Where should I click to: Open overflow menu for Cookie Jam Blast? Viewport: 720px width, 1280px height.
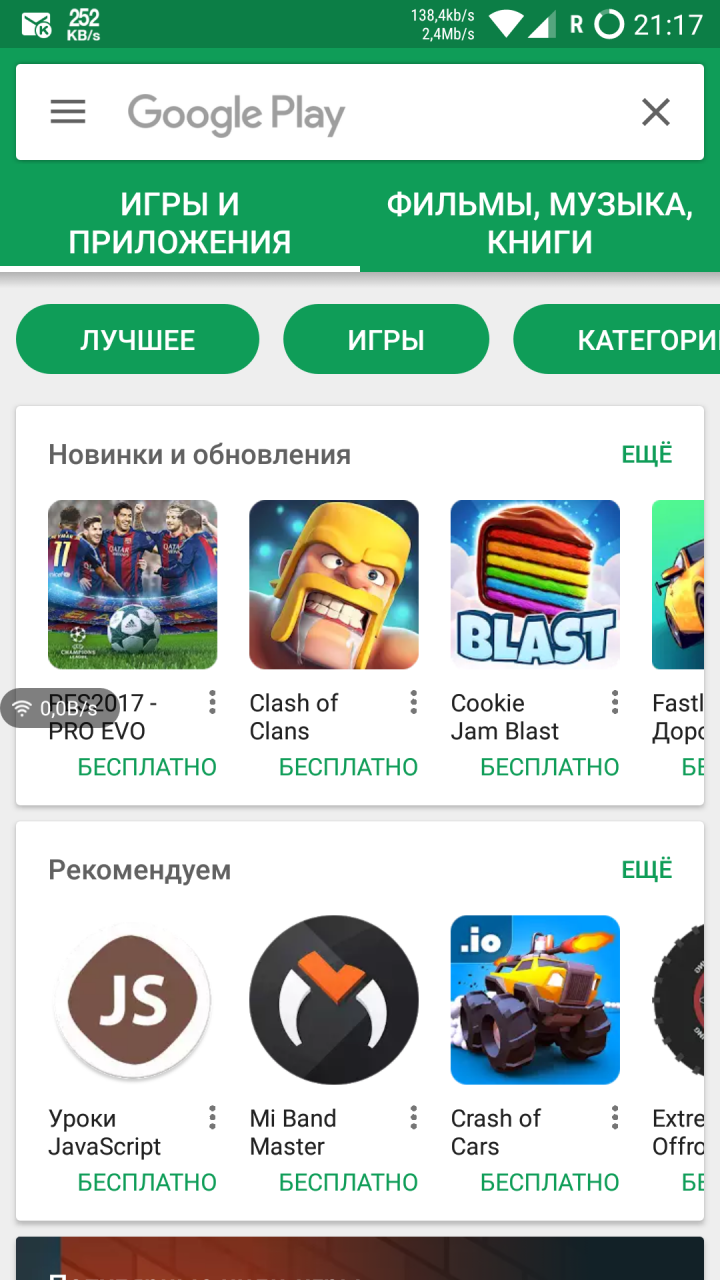point(614,703)
